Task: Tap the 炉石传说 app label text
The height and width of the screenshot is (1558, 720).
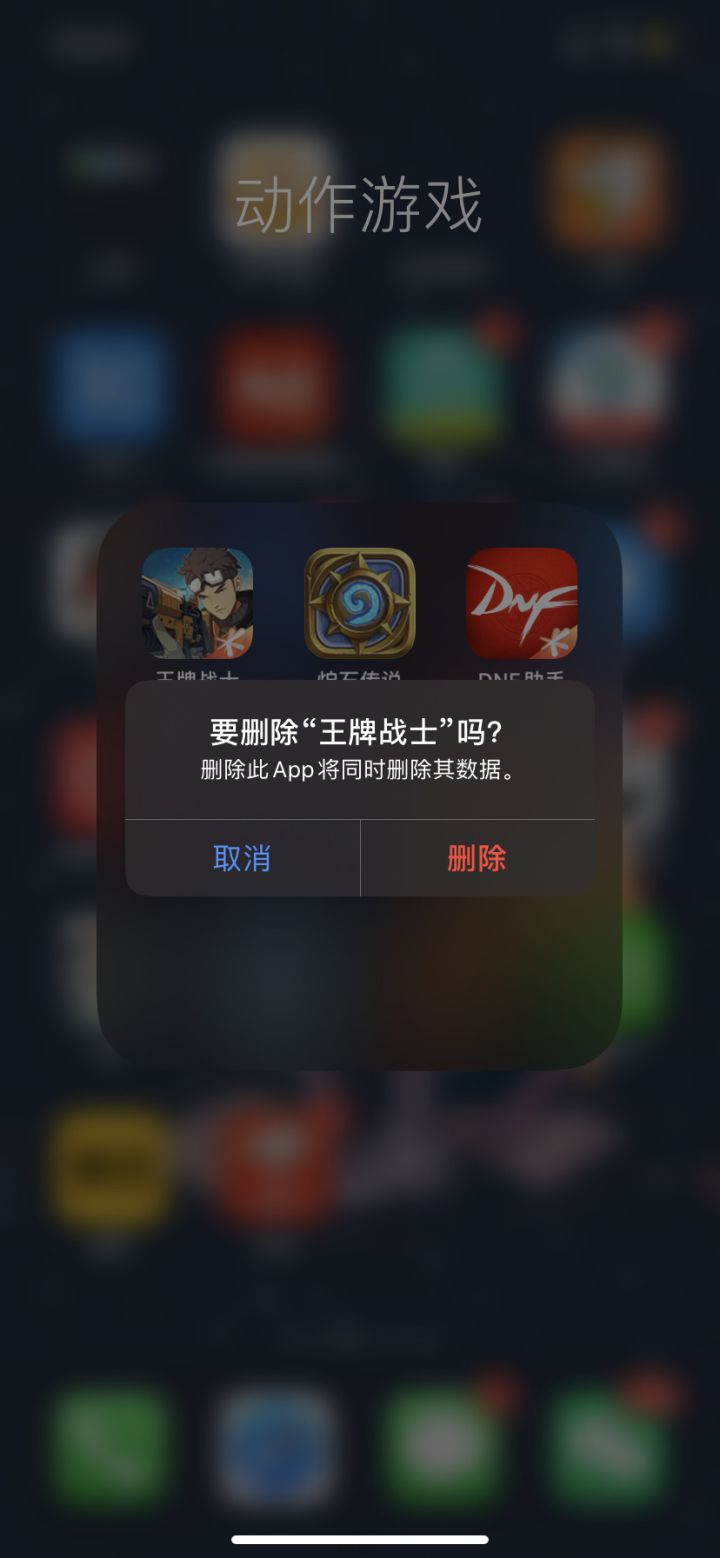Action: 360,672
